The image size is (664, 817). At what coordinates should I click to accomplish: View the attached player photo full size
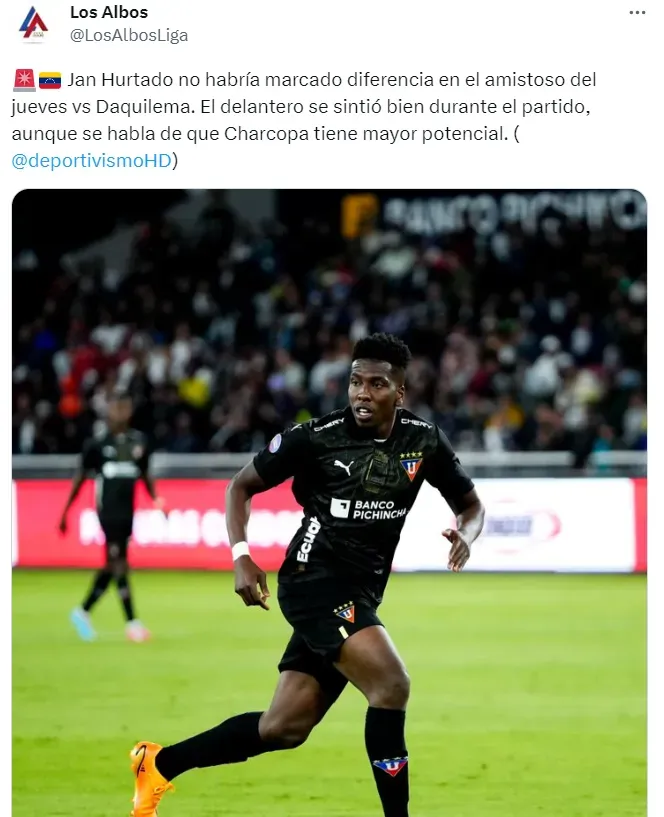tap(330, 500)
